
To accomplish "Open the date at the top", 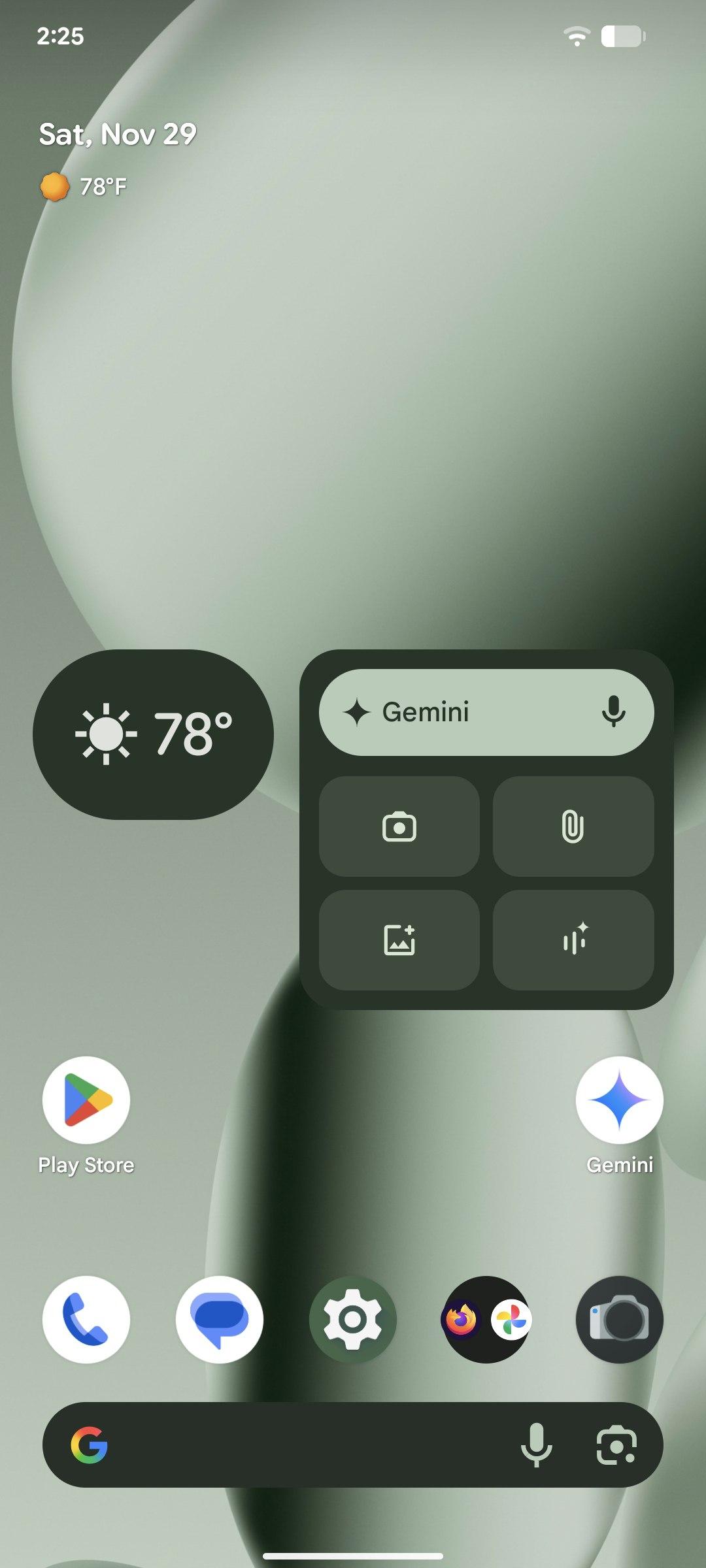I will 118,135.
